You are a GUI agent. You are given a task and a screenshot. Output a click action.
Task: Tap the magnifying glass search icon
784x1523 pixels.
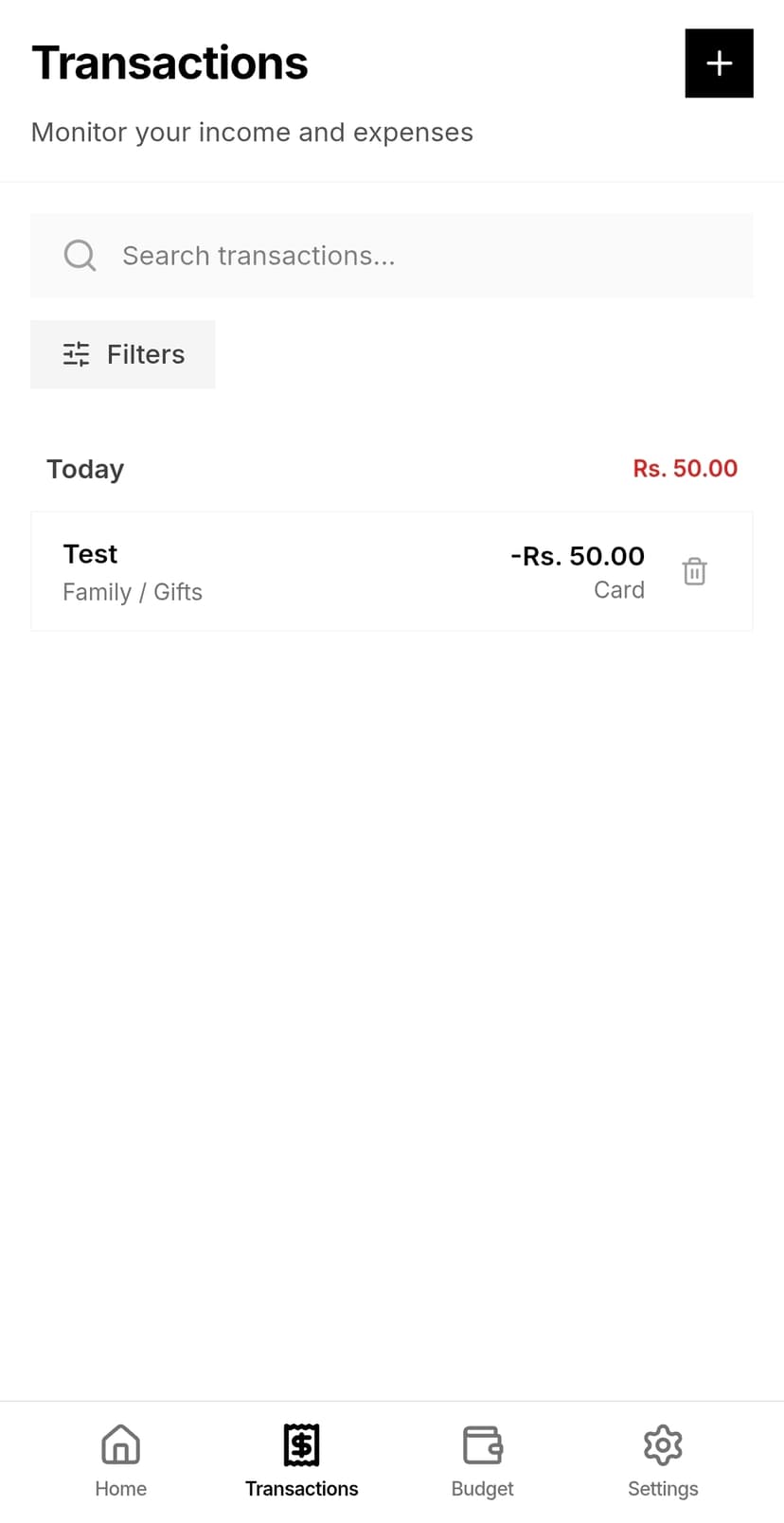80,255
